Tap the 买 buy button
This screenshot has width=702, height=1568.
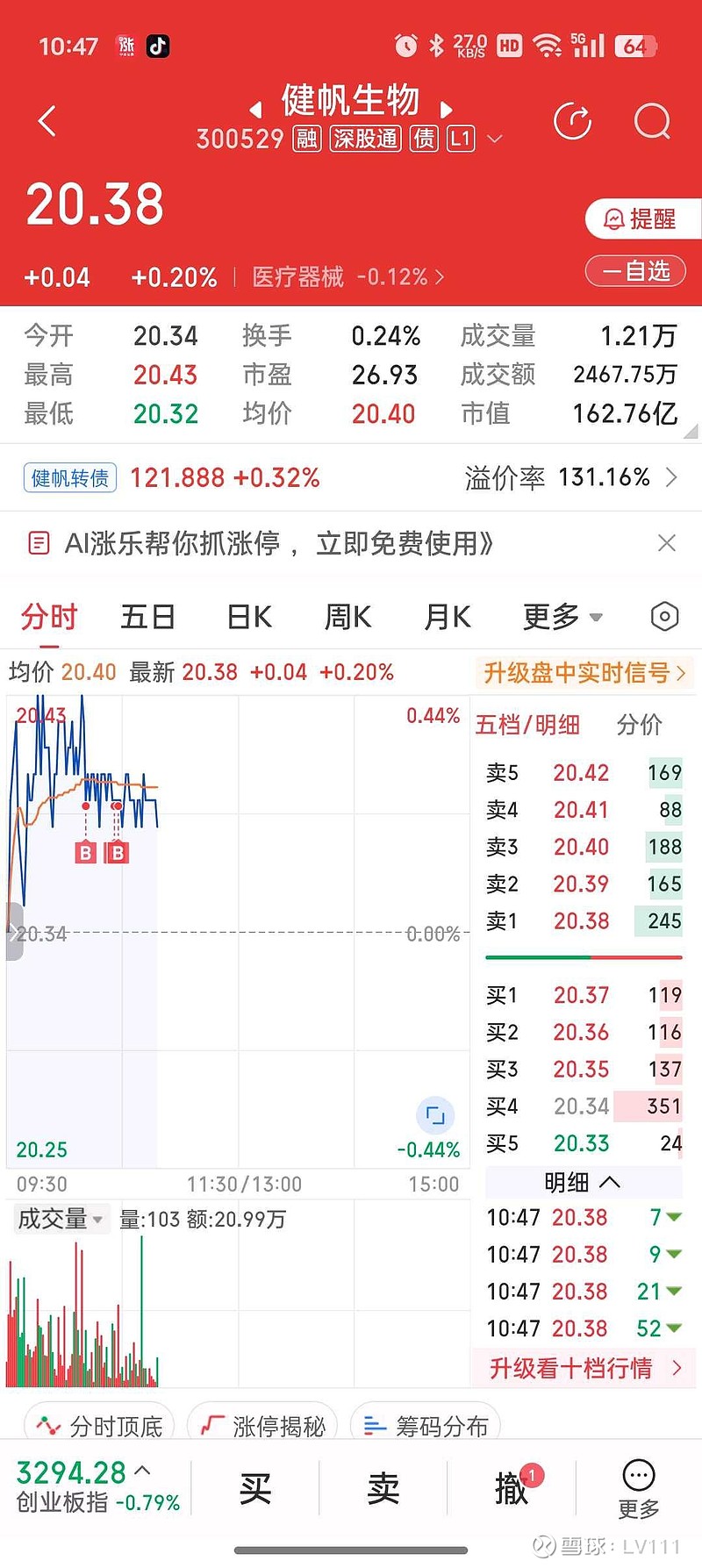click(x=255, y=1488)
